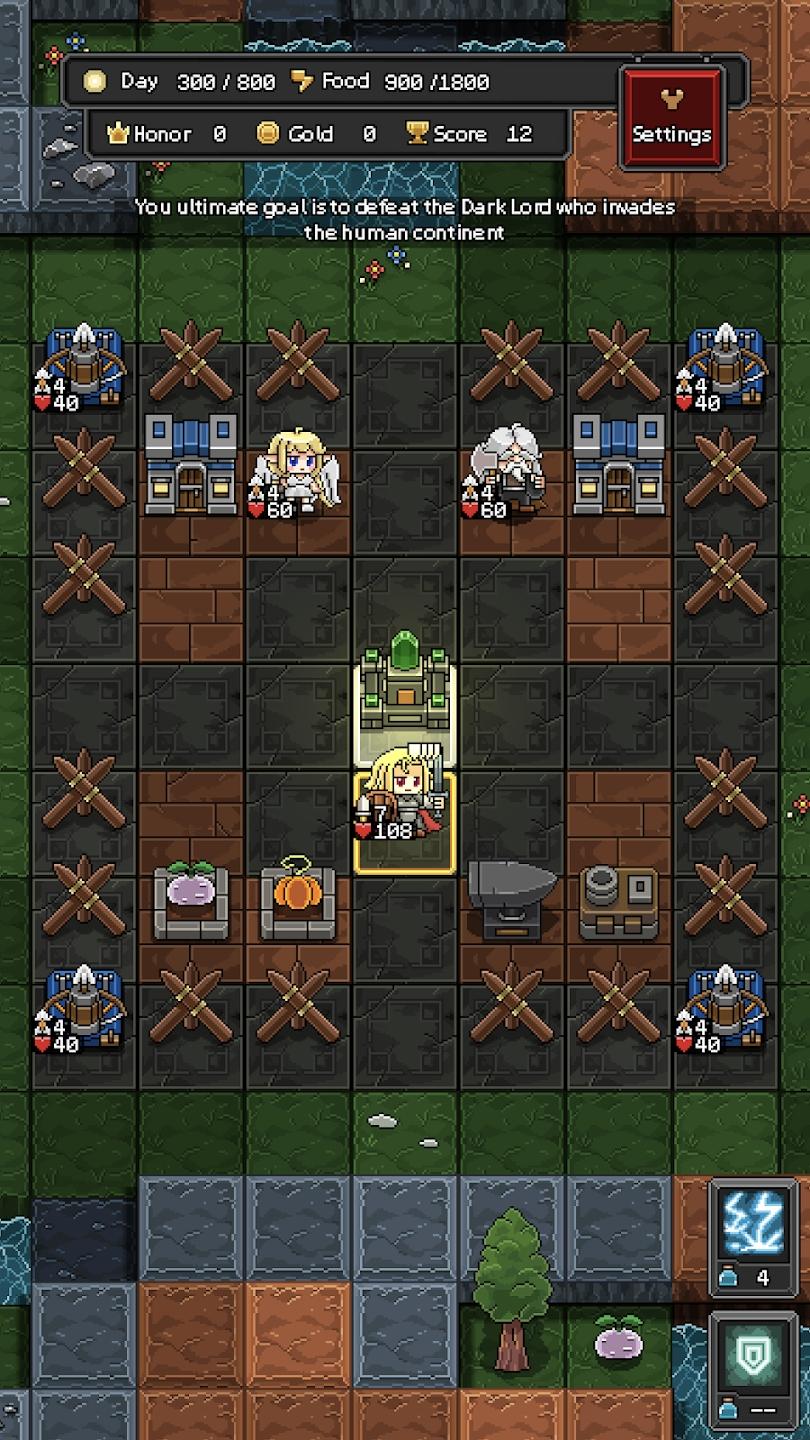Tap the purple turnip farm plot
810x1440 pixels.
[x=190, y=898]
